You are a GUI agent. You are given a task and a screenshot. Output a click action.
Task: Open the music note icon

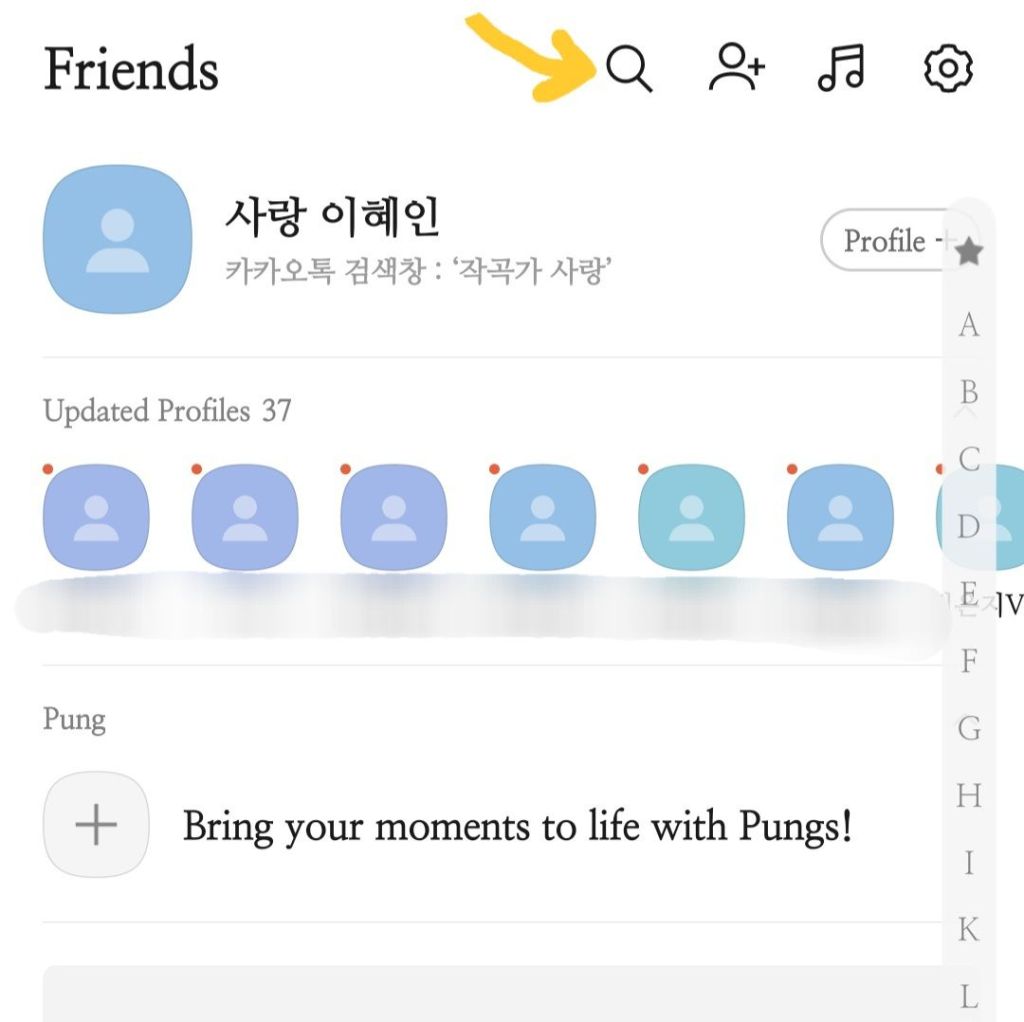[840, 69]
